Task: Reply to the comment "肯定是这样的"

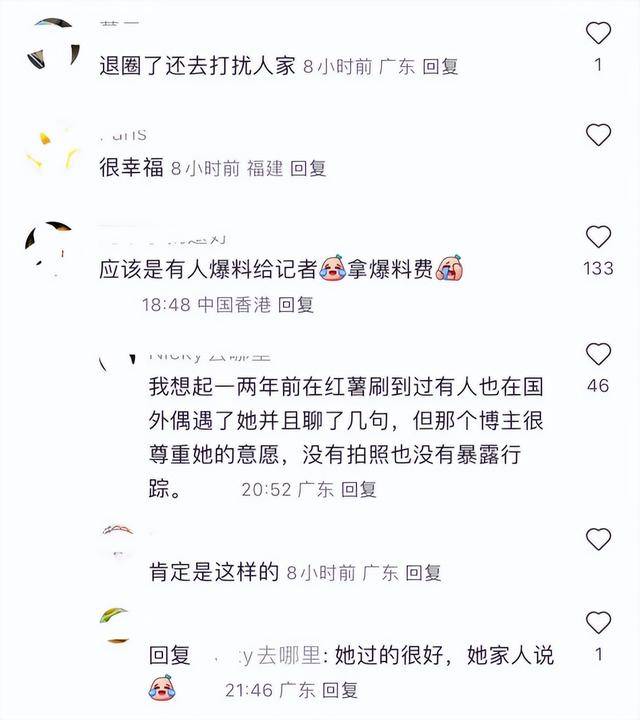Action: pyautogui.click(x=423, y=573)
